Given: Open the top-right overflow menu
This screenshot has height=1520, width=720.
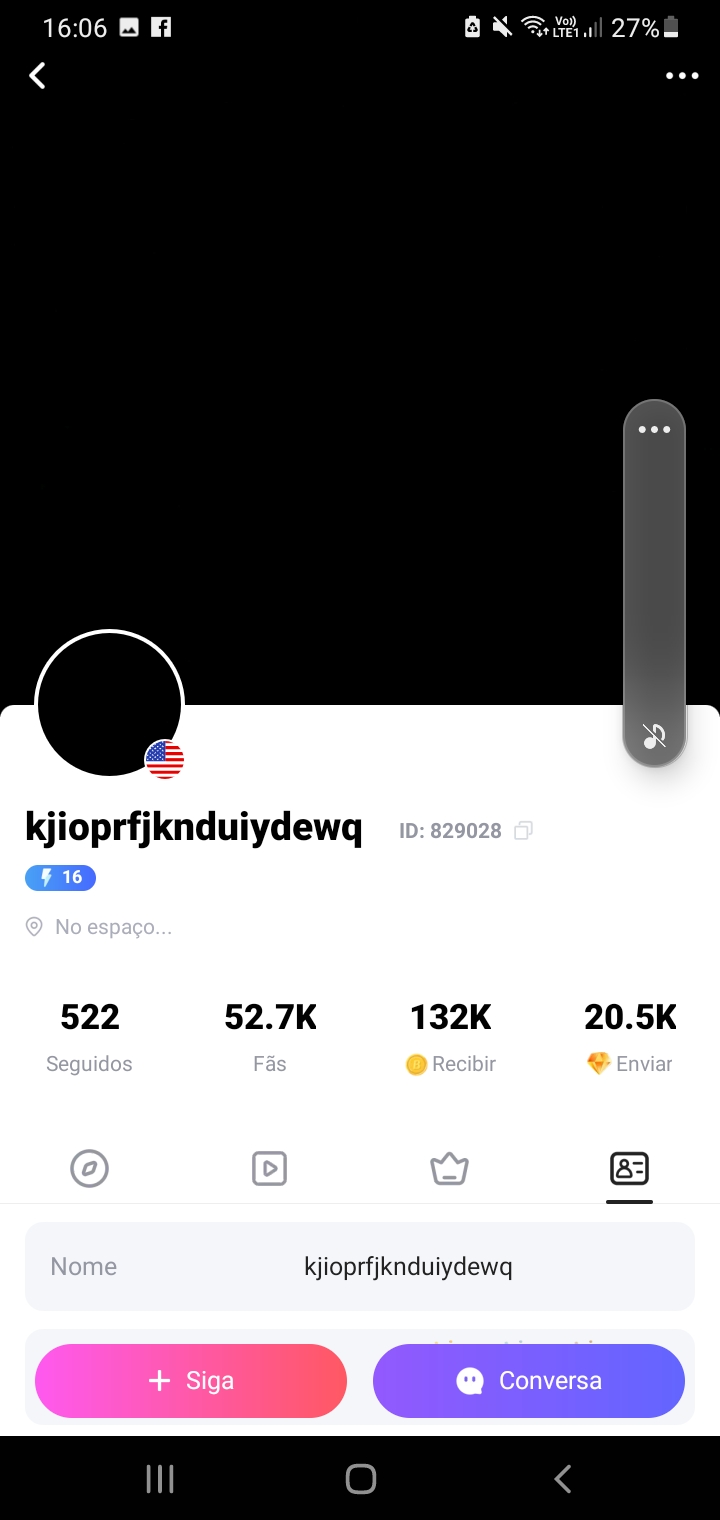Looking at the screenshot, I should (682, 76).
